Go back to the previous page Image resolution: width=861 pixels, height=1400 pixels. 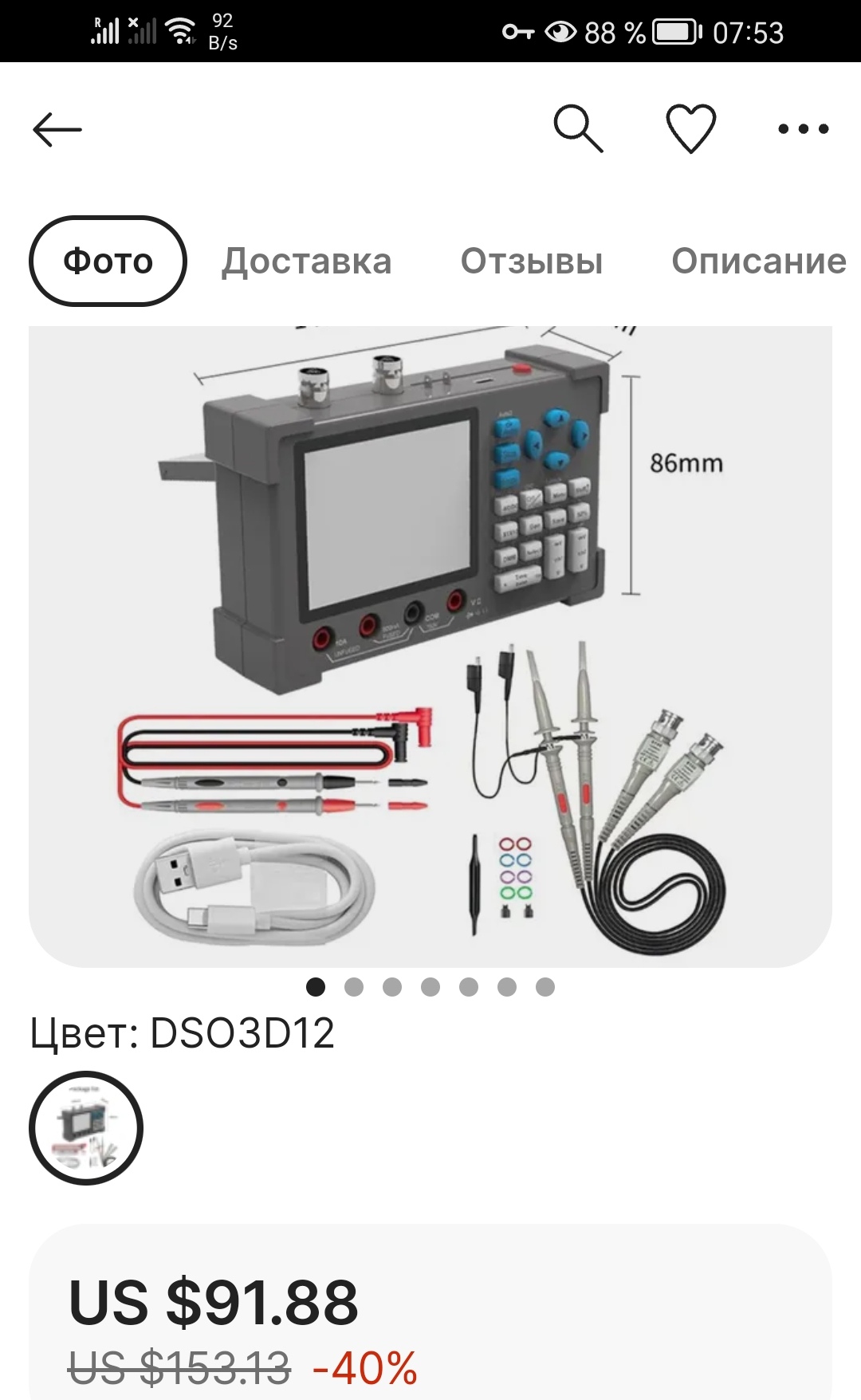point(57,129)
